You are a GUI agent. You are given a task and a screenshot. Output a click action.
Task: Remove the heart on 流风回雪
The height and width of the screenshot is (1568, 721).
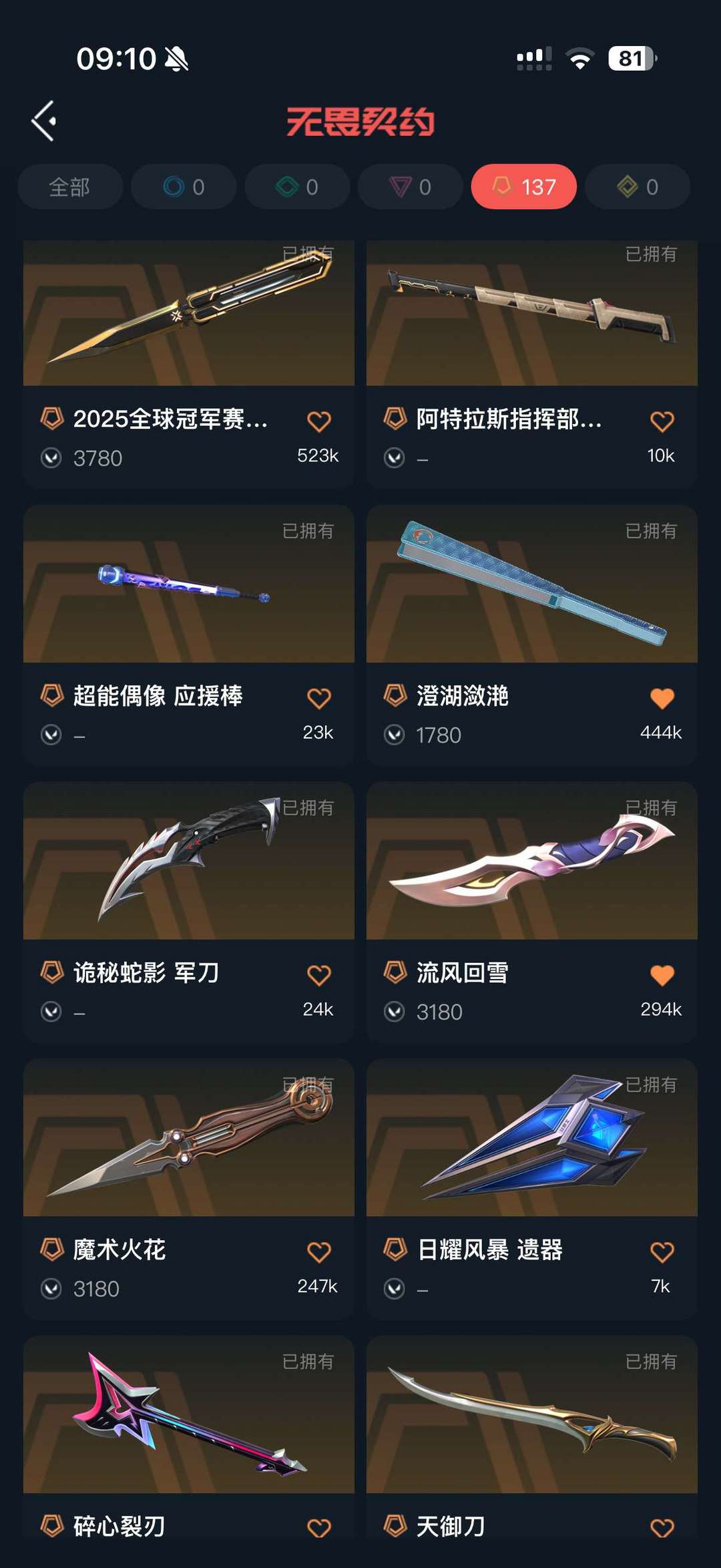tap(662, 975)
